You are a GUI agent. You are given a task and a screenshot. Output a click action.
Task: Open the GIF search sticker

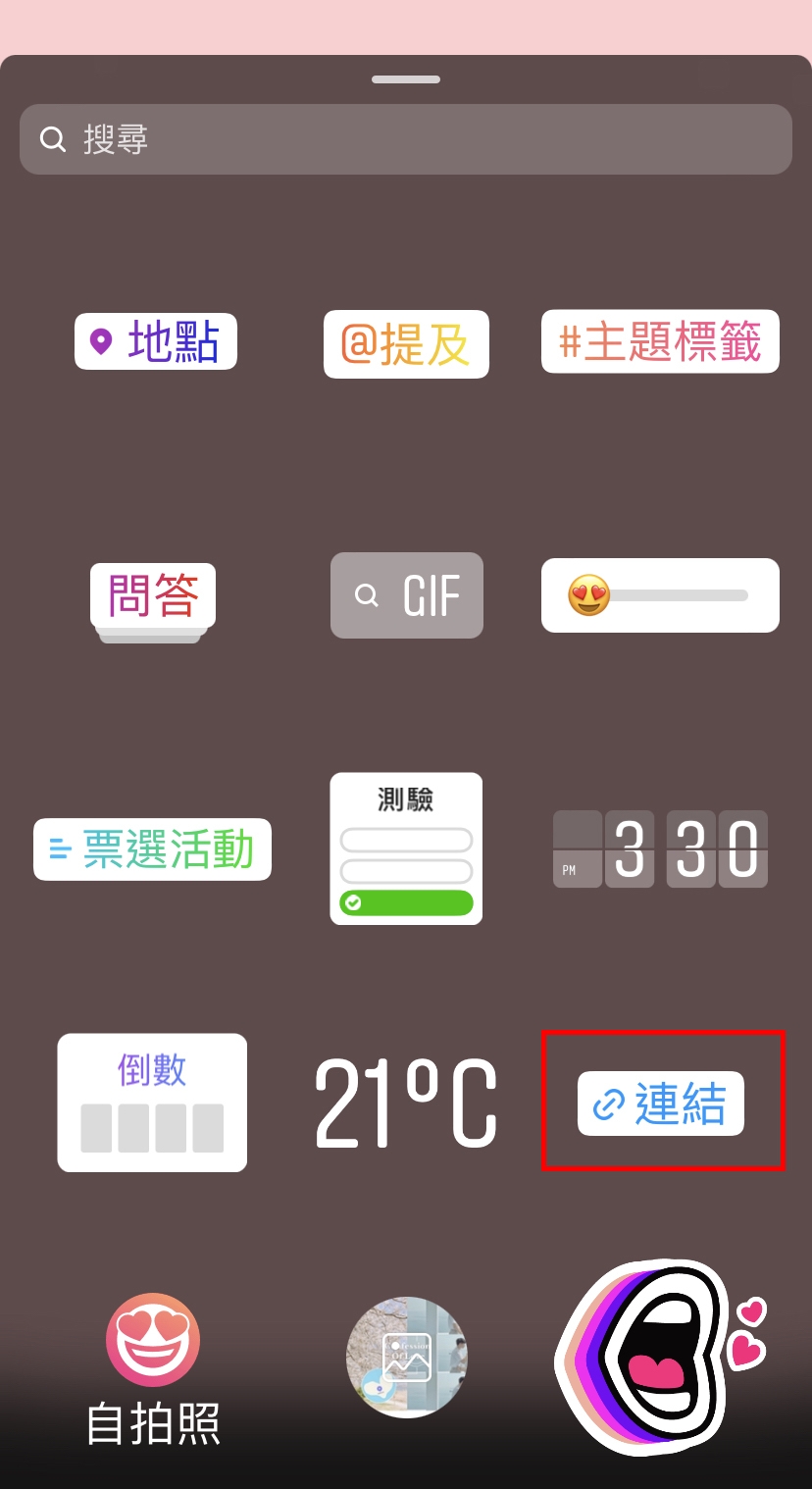coord(406,595)
